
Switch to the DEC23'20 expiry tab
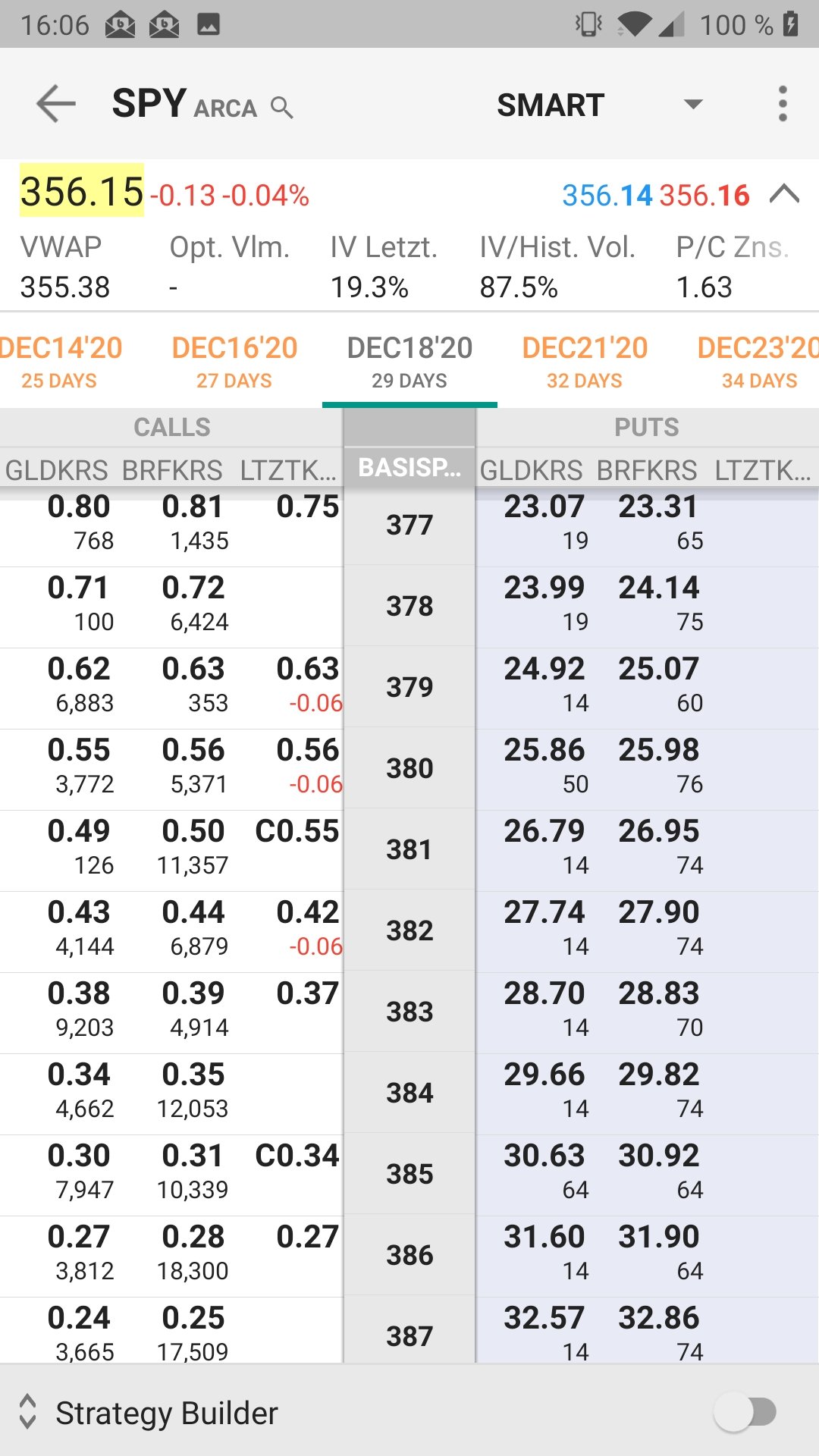pos(758,360)
